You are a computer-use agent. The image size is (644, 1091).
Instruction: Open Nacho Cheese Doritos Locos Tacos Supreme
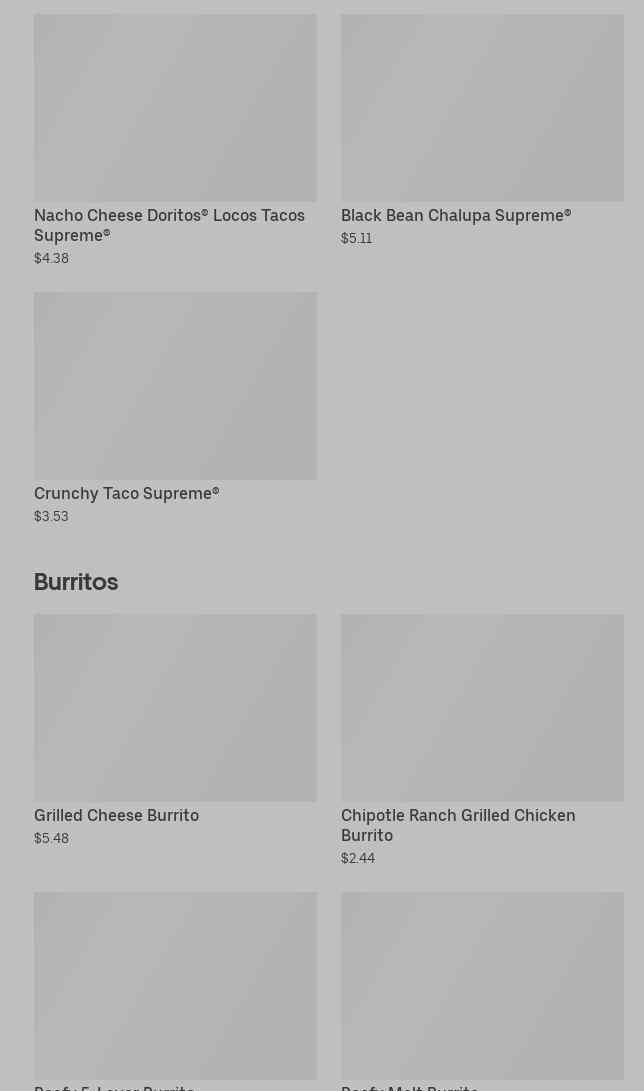pos(175,140)
